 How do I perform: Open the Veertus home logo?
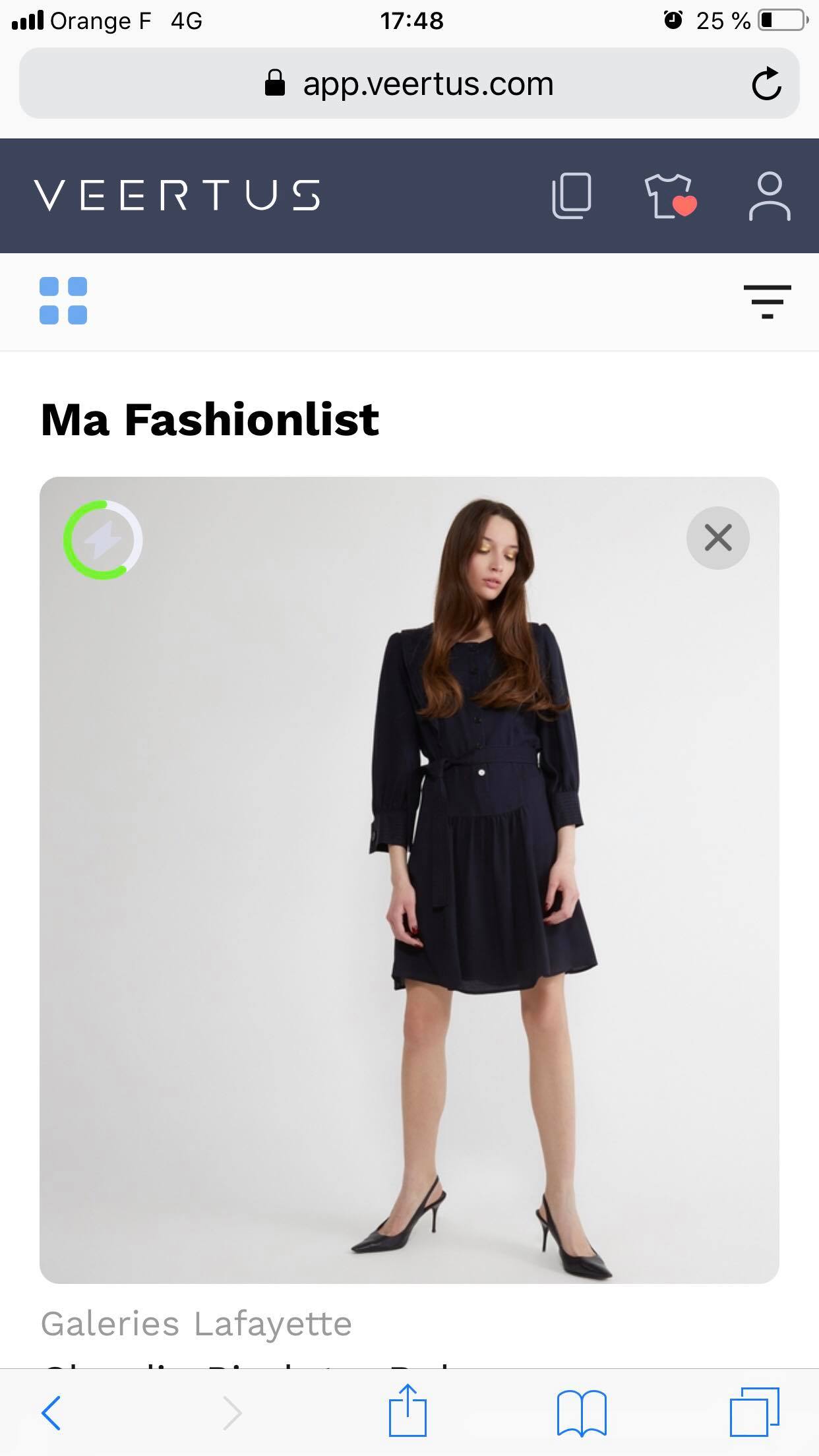(x=177, y=195)
